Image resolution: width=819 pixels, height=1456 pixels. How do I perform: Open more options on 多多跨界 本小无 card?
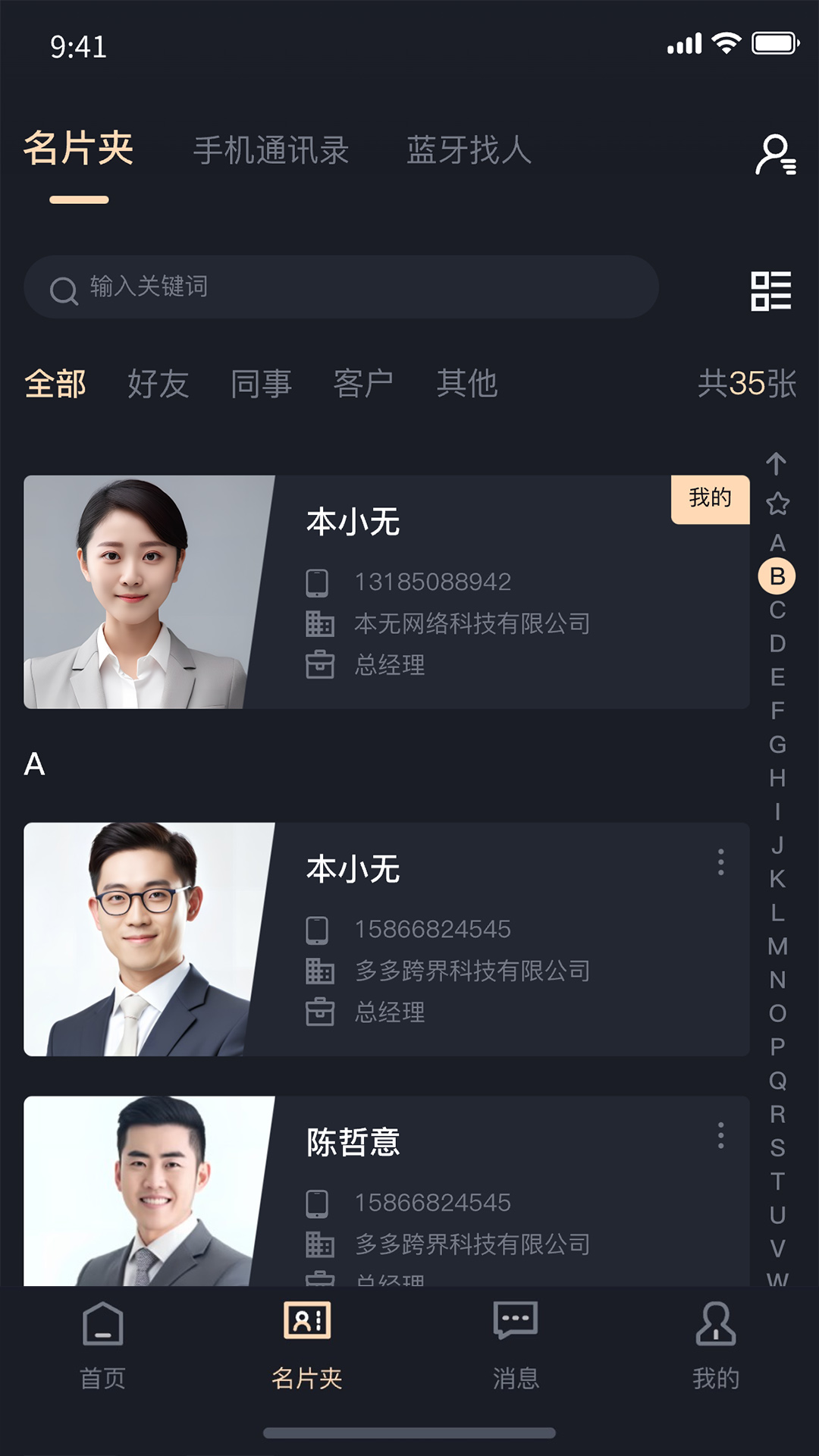point(720,862)
